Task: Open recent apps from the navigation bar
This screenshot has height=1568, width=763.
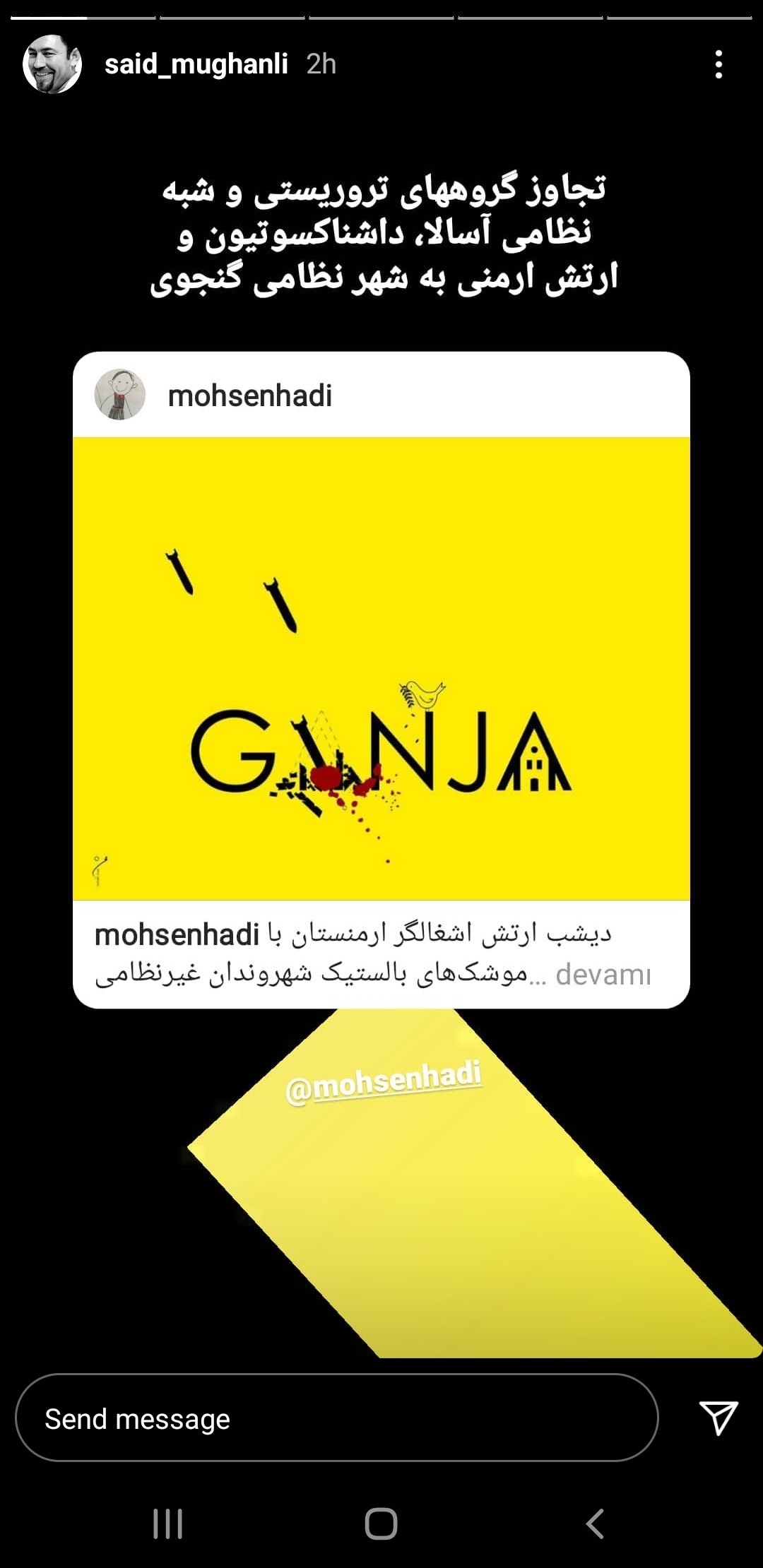Action: 168,1524
